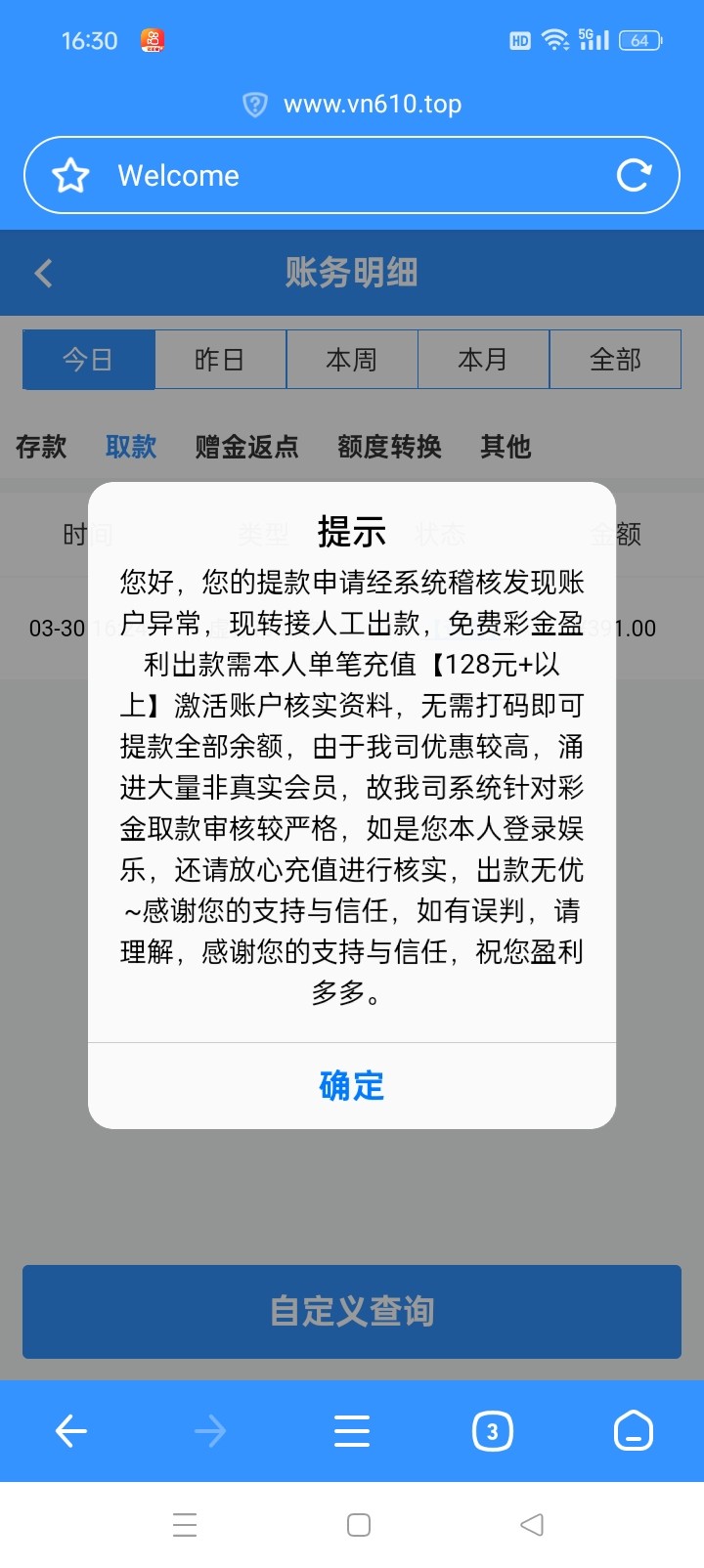Open the 赠金返点 section
Viewport: 704px width, 1568px height.
click(x=245, y=447)
